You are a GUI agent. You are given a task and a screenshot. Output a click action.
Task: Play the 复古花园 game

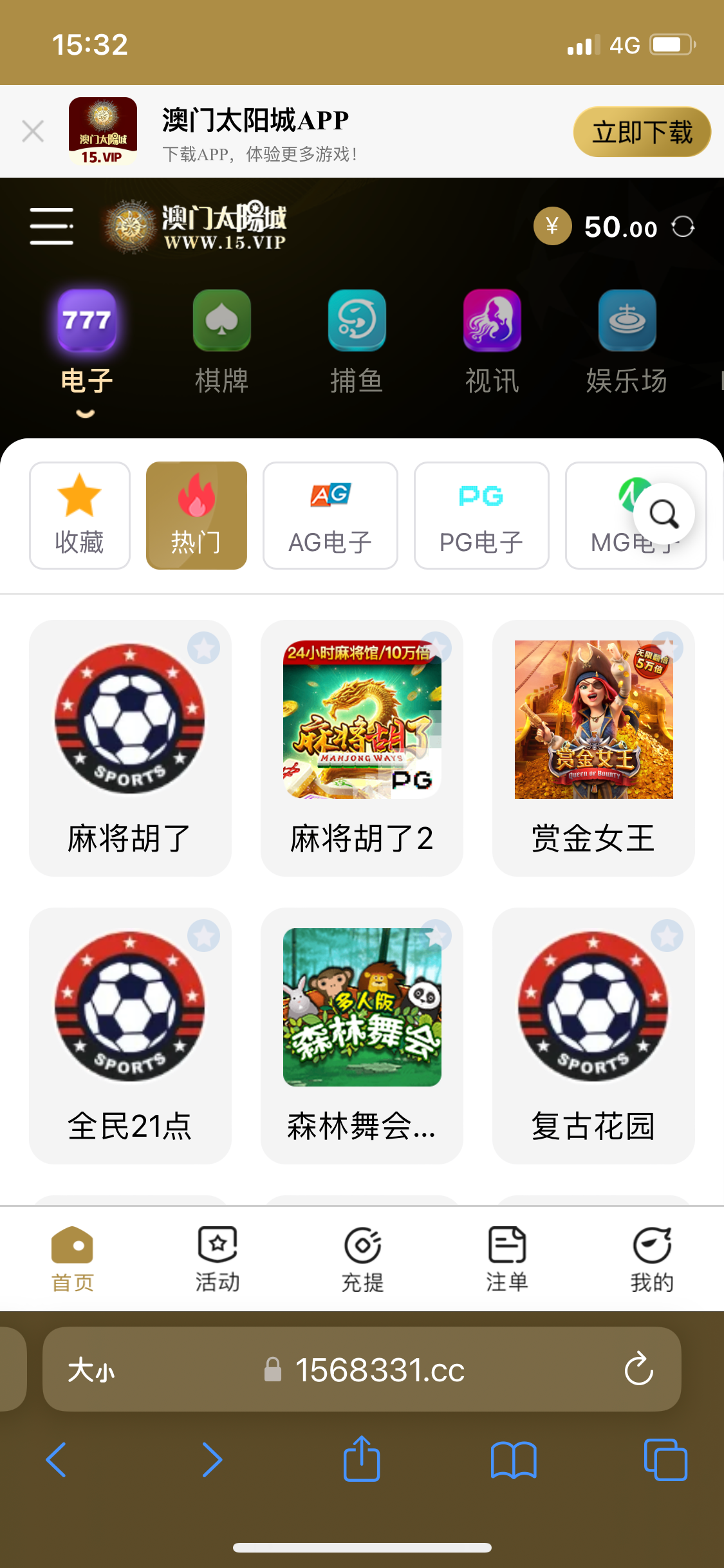click(x=593, y=1035)
